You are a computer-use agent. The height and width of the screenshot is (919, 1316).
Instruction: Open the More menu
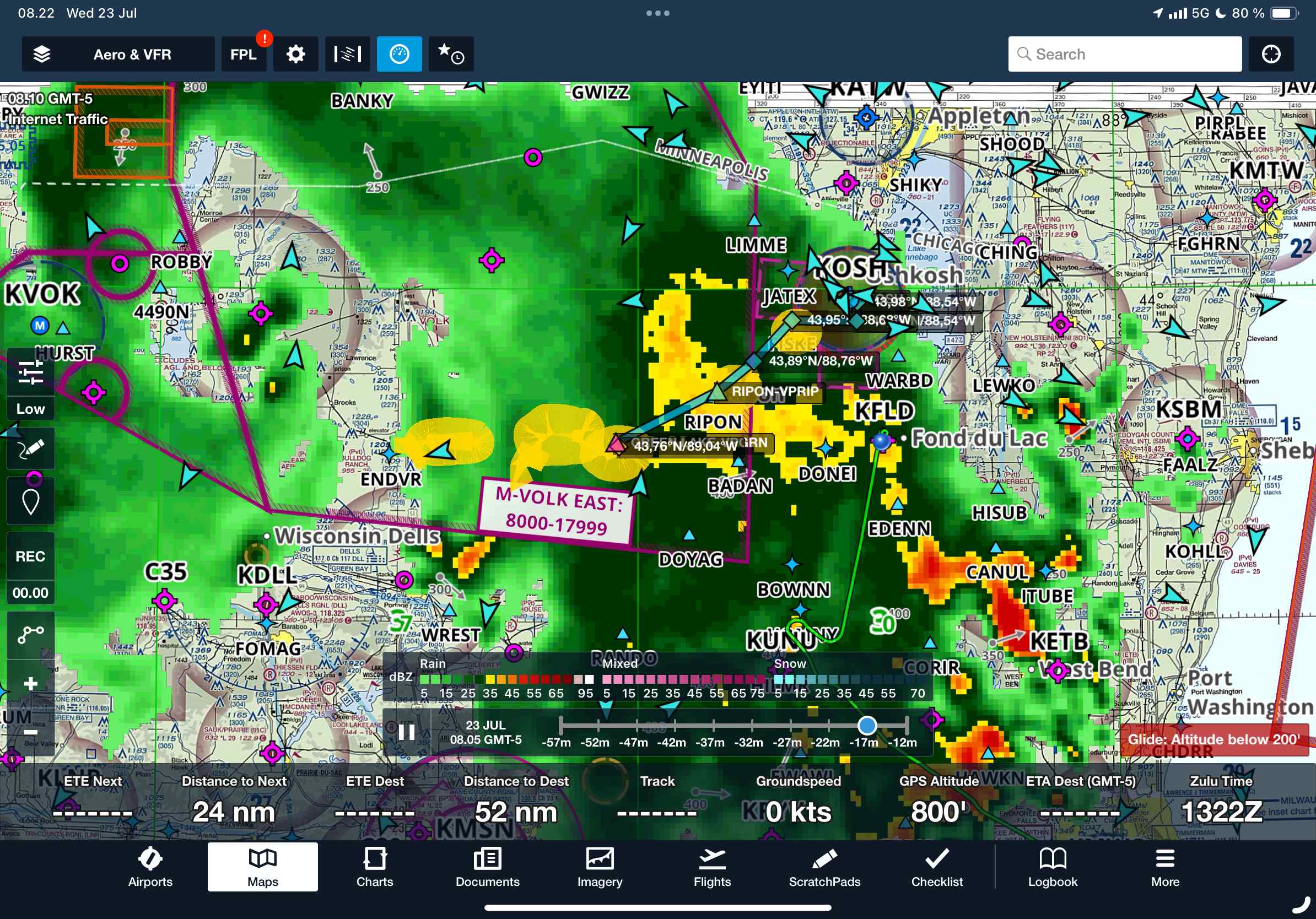(x=1164, y=867)
